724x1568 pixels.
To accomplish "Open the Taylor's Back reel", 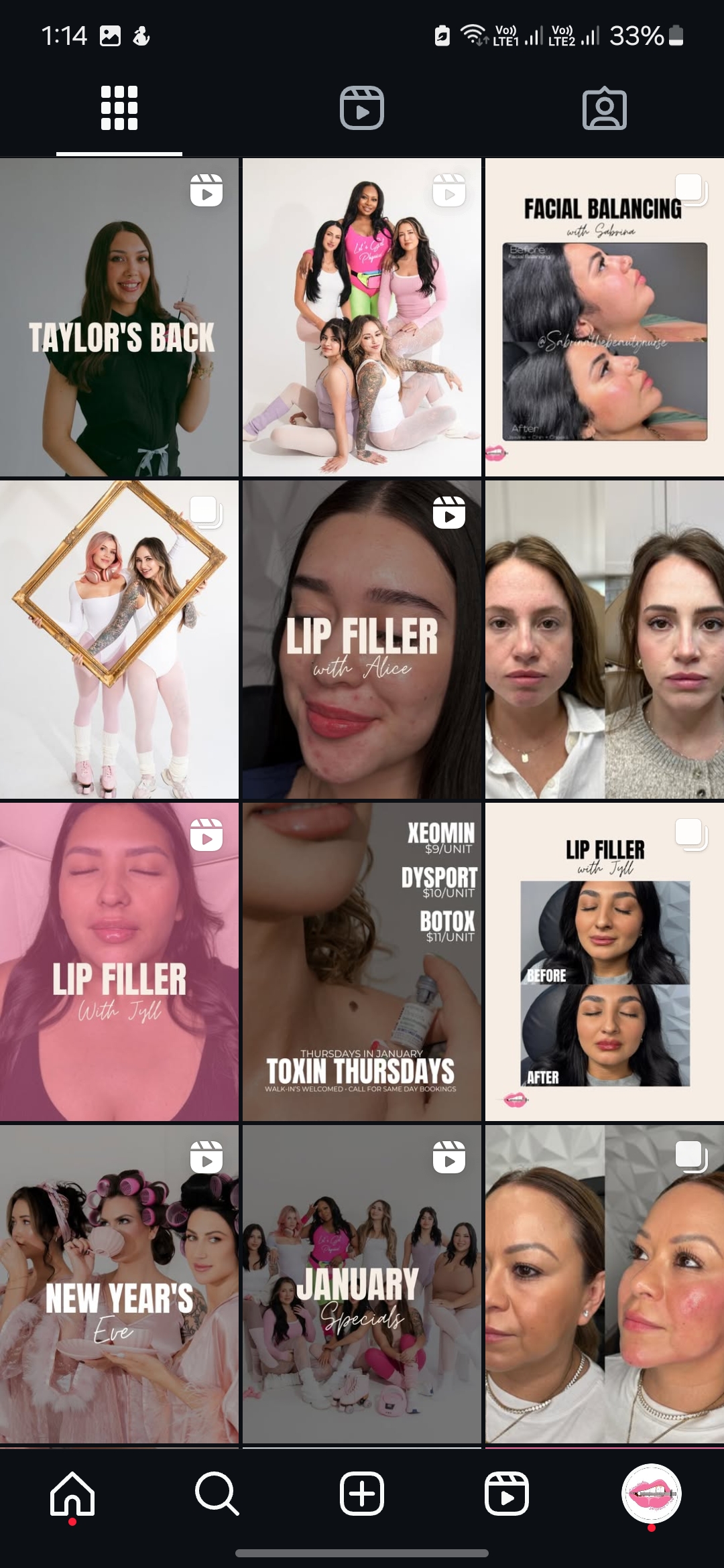I will [x=119, y=318].
